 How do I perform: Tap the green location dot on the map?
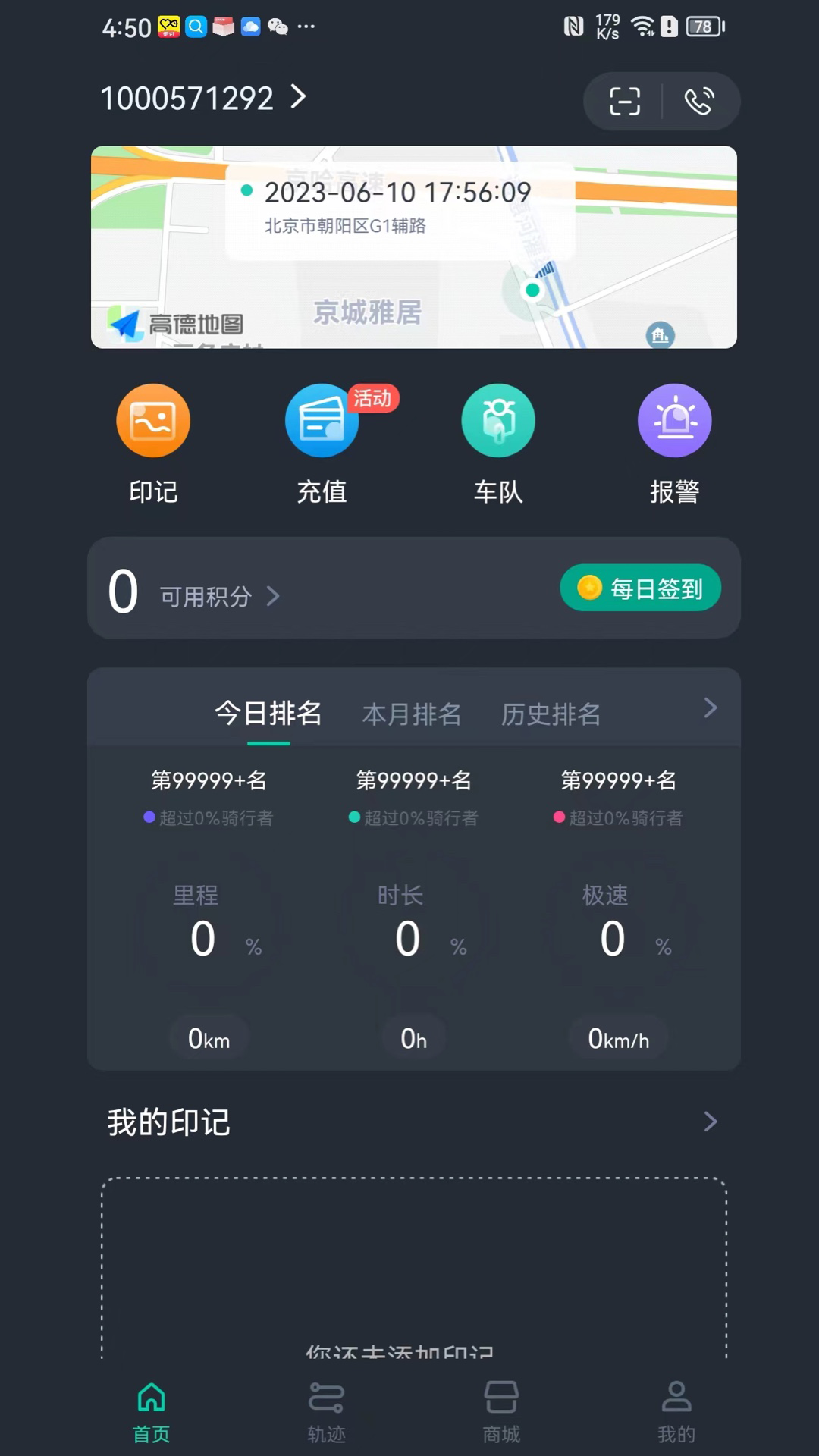click(x=532, y=289)
